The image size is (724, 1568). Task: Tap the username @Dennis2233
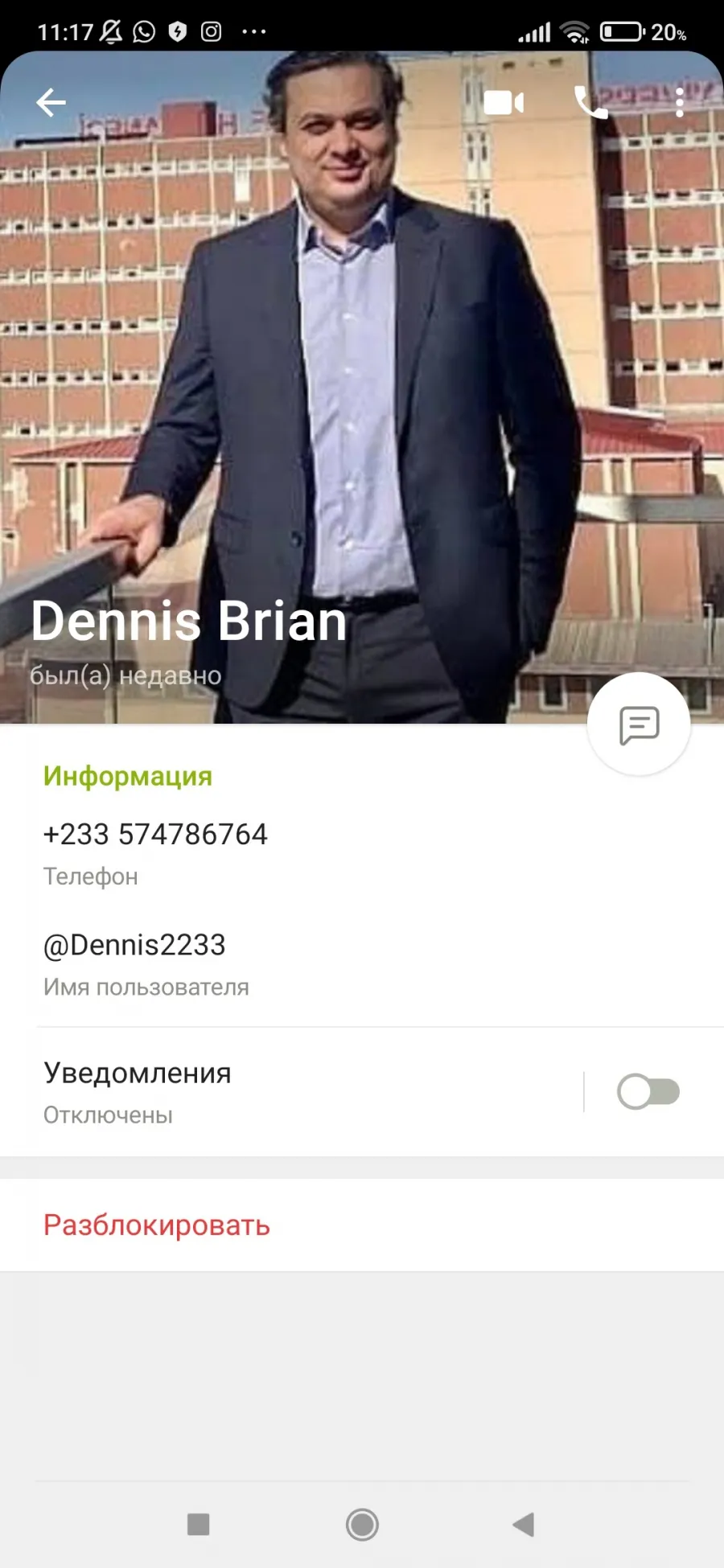pyautogui.click(x=134, y=945)
